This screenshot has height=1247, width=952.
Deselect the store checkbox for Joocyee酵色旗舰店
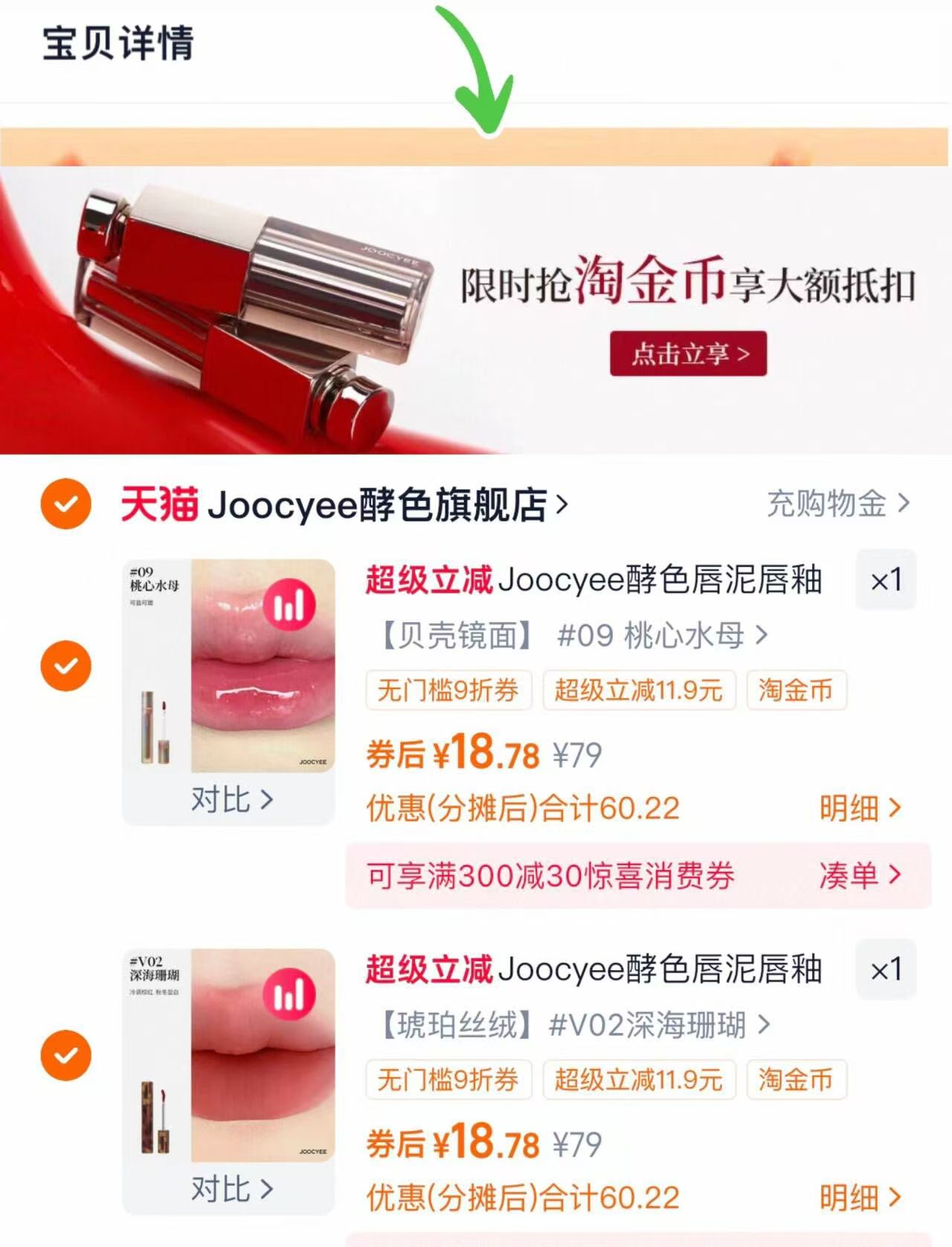click(68, 503)
